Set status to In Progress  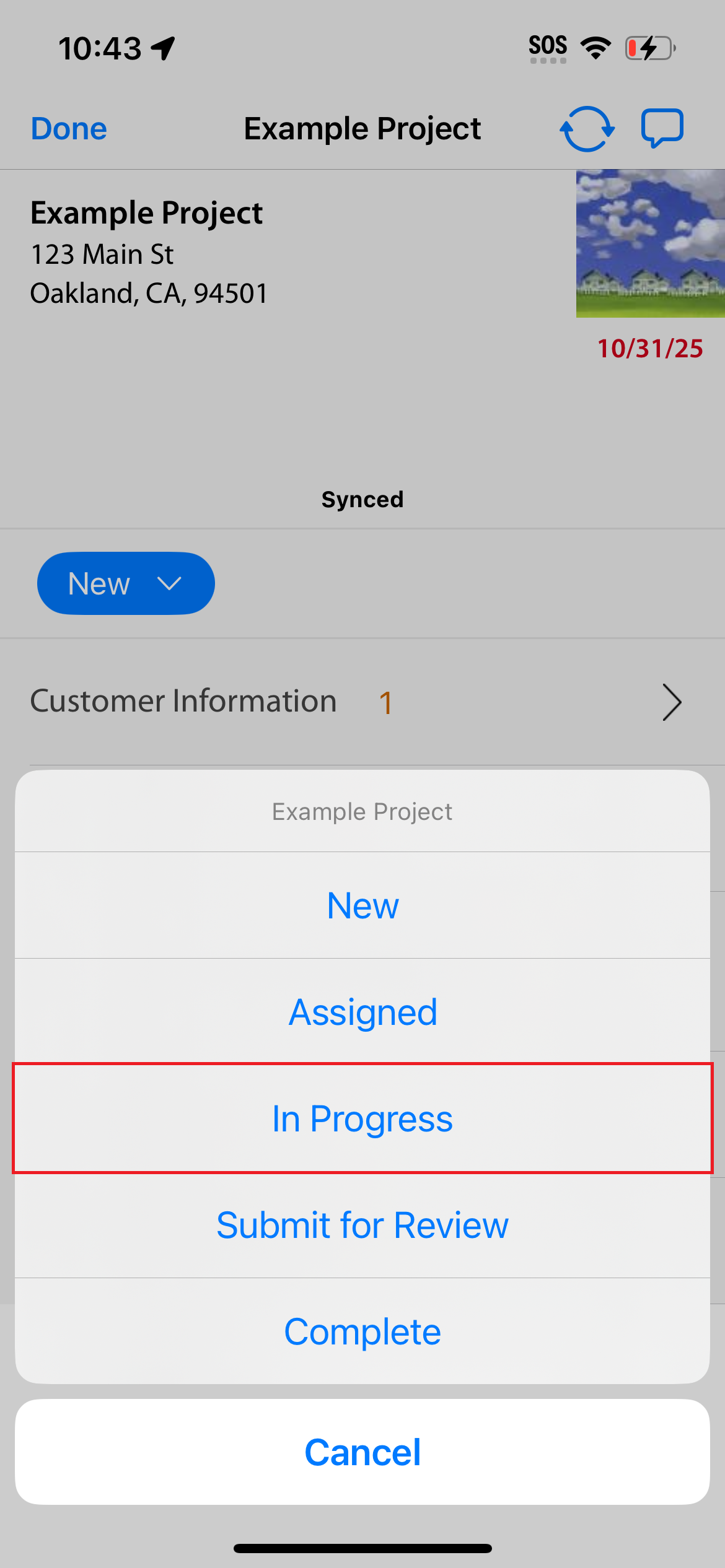362,1118
